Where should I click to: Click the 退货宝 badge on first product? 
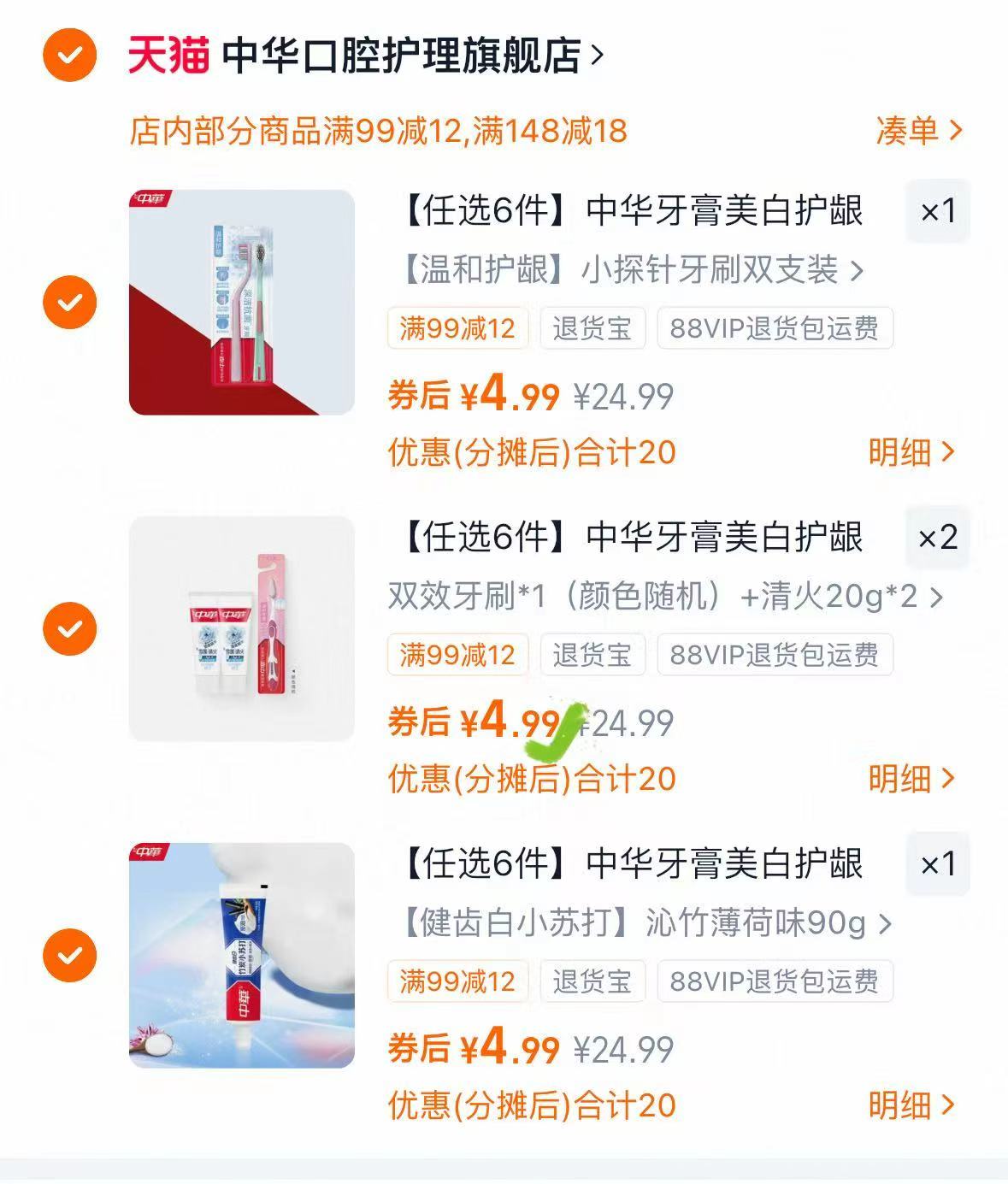(593, 328)
